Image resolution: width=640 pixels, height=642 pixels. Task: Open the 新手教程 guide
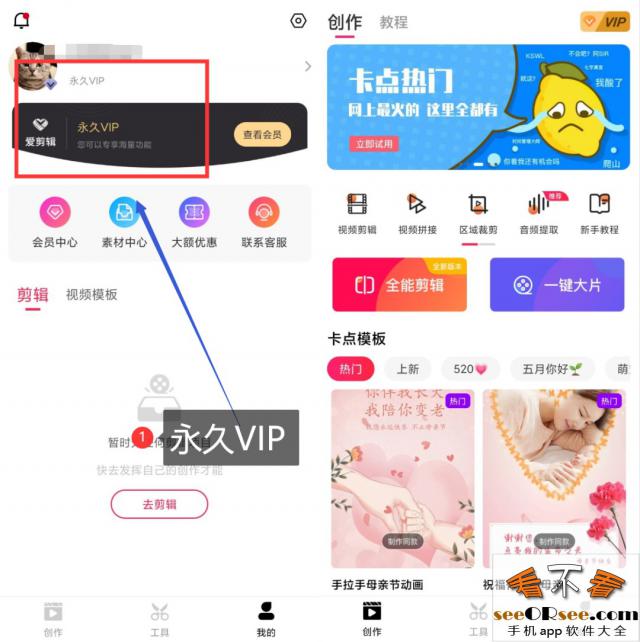click(x=599, y=213)
